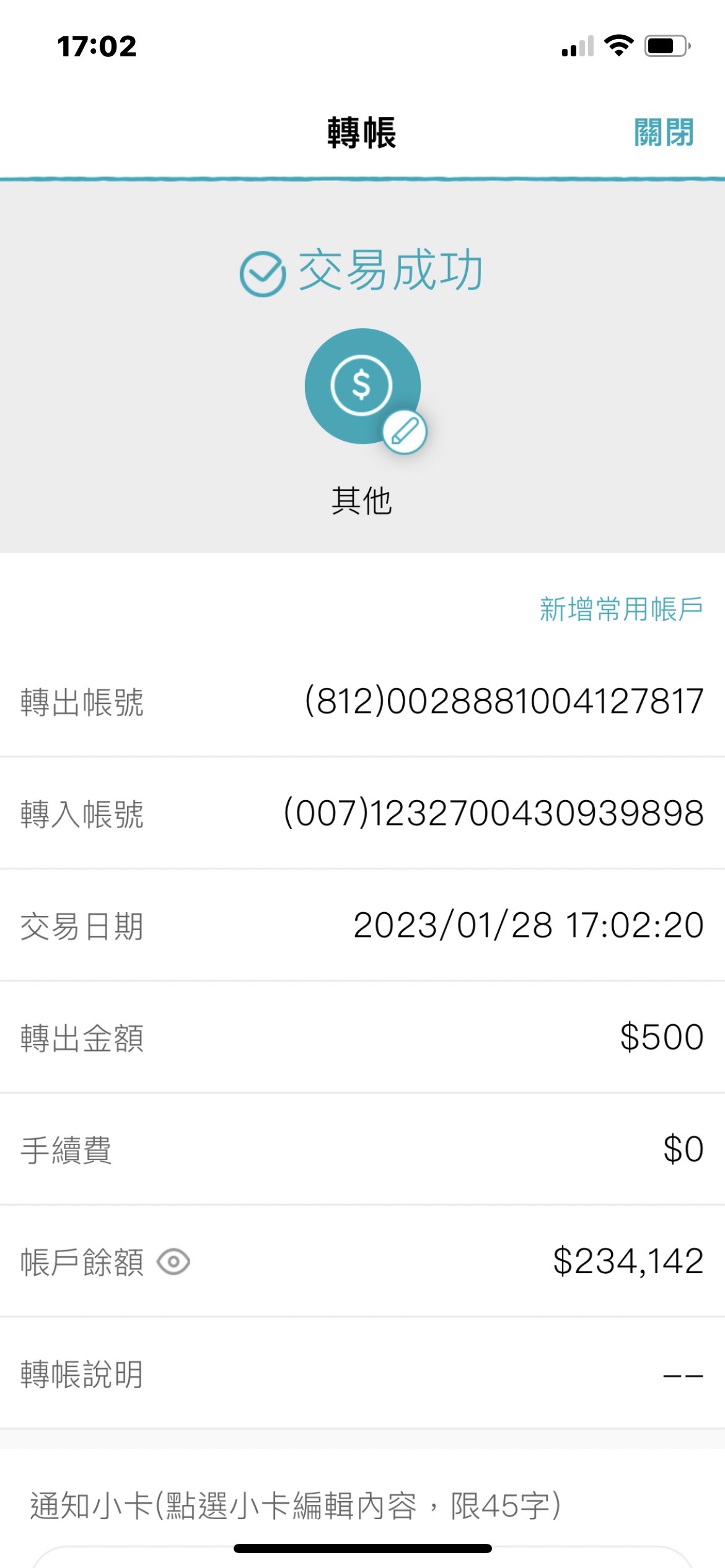Tap the notification card to edit content

362,1556
